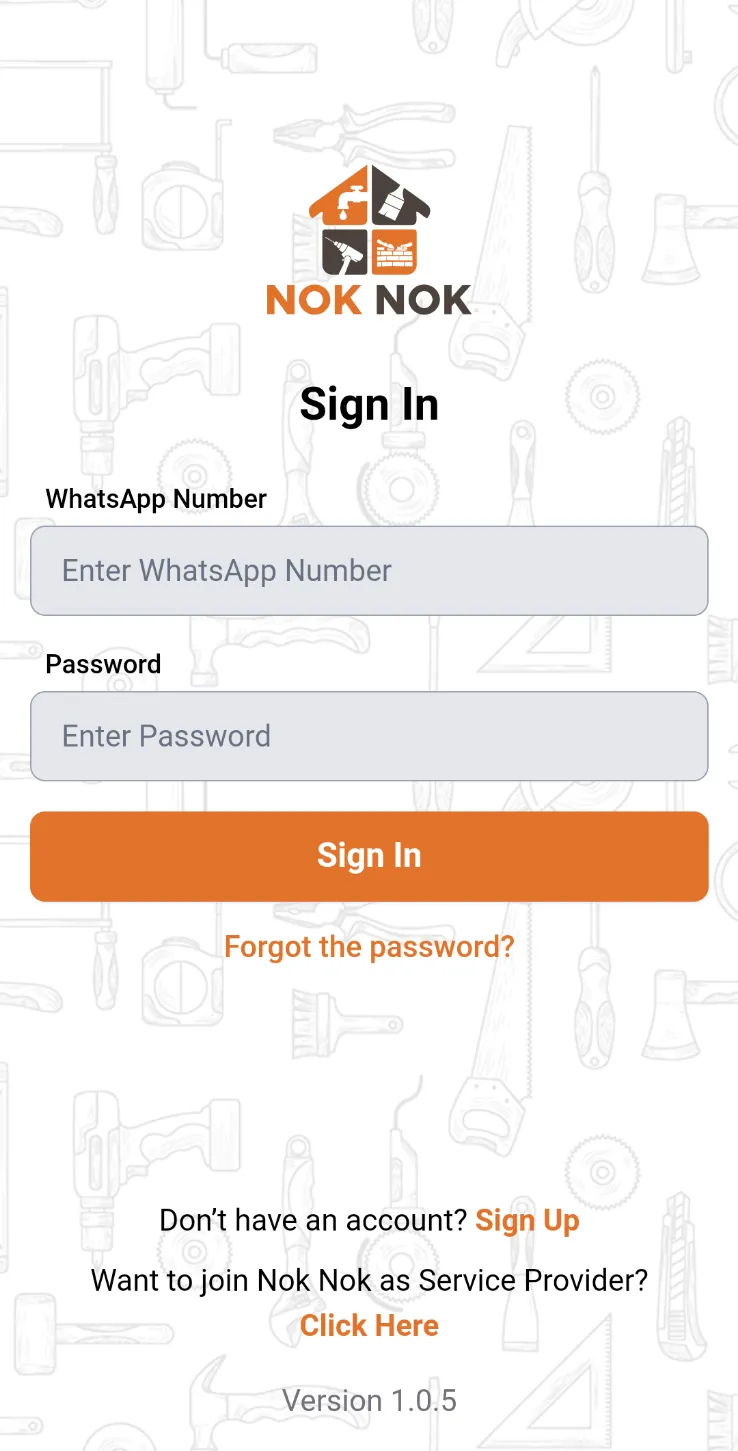Image resolution: width=738 pixels, height=1451 pixels.
Task: Tap the orange Sign In button
Action: 369,856
